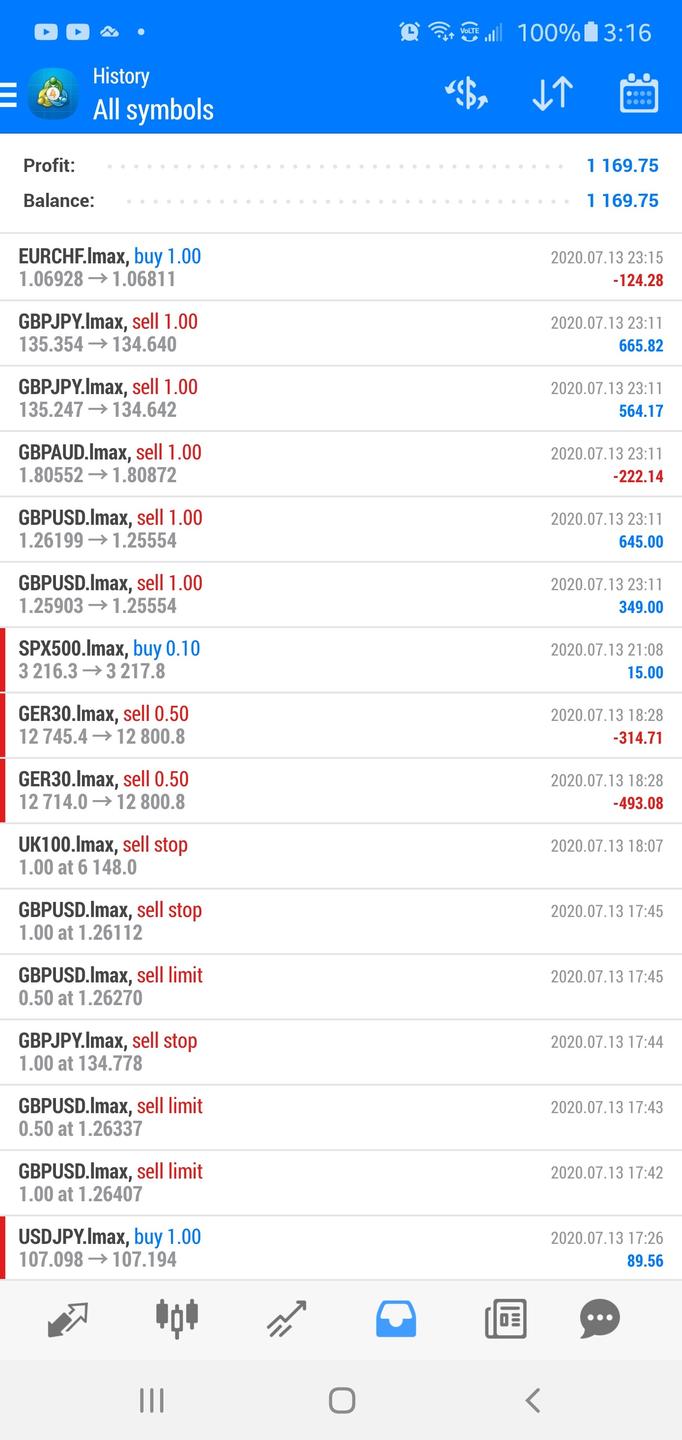Go to the home screen
682x1440 pixels.
click(341, 1400)
